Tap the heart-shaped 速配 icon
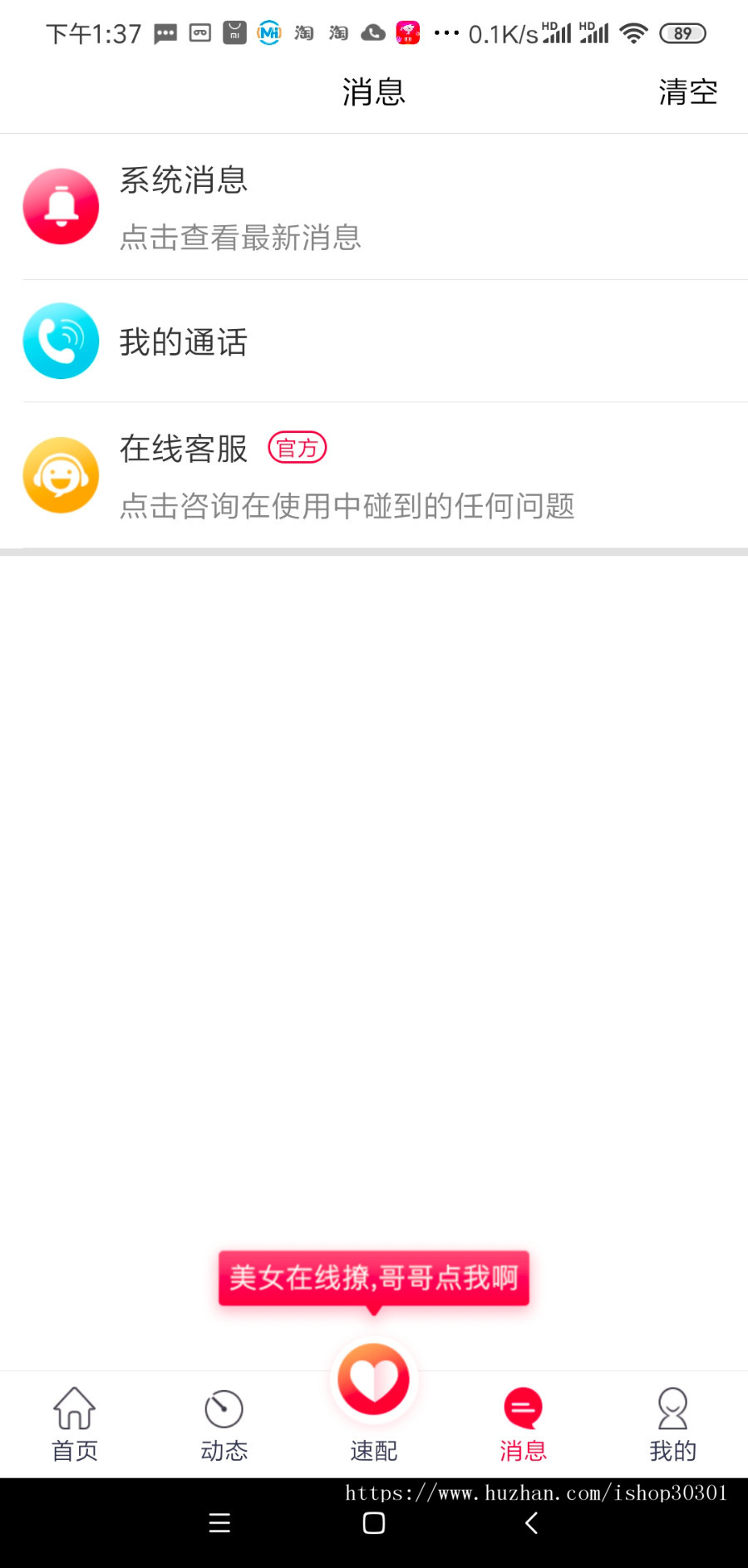 [373, 1379]
